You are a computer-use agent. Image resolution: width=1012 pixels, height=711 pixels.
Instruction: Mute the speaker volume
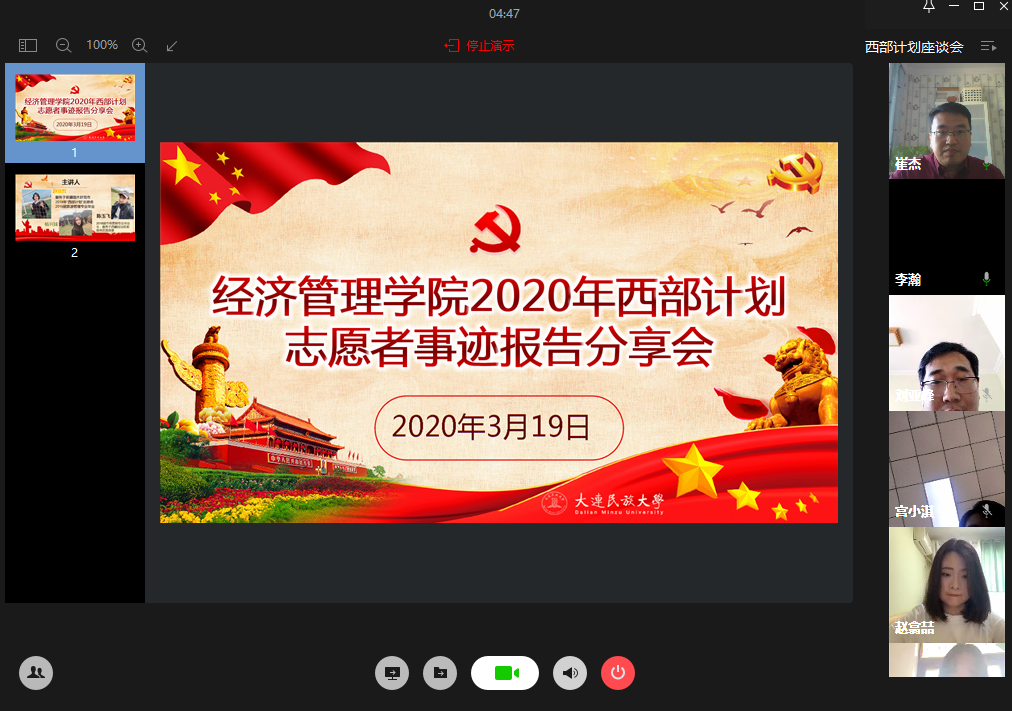tap(570, 673)
